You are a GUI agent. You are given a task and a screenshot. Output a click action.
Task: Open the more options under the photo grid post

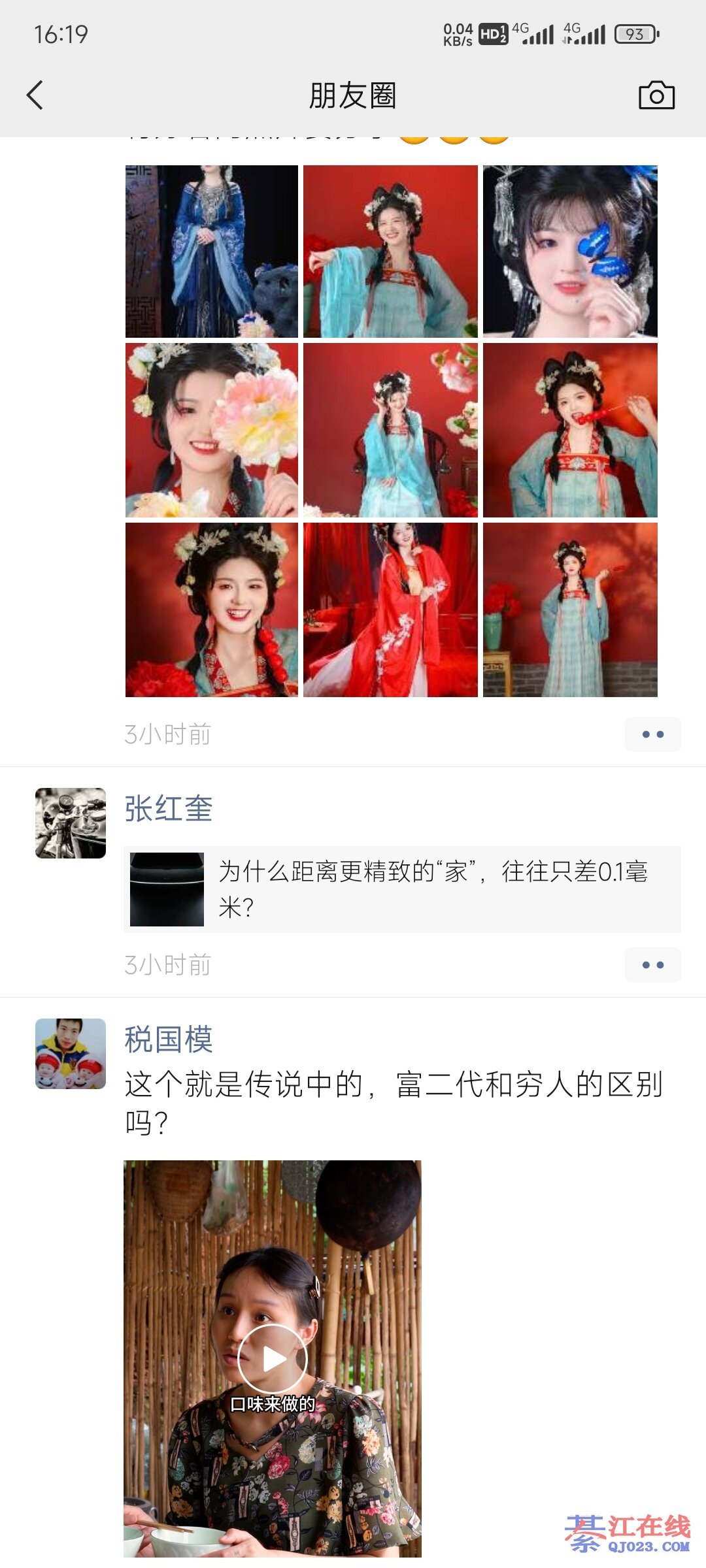(x=652, y=734)
